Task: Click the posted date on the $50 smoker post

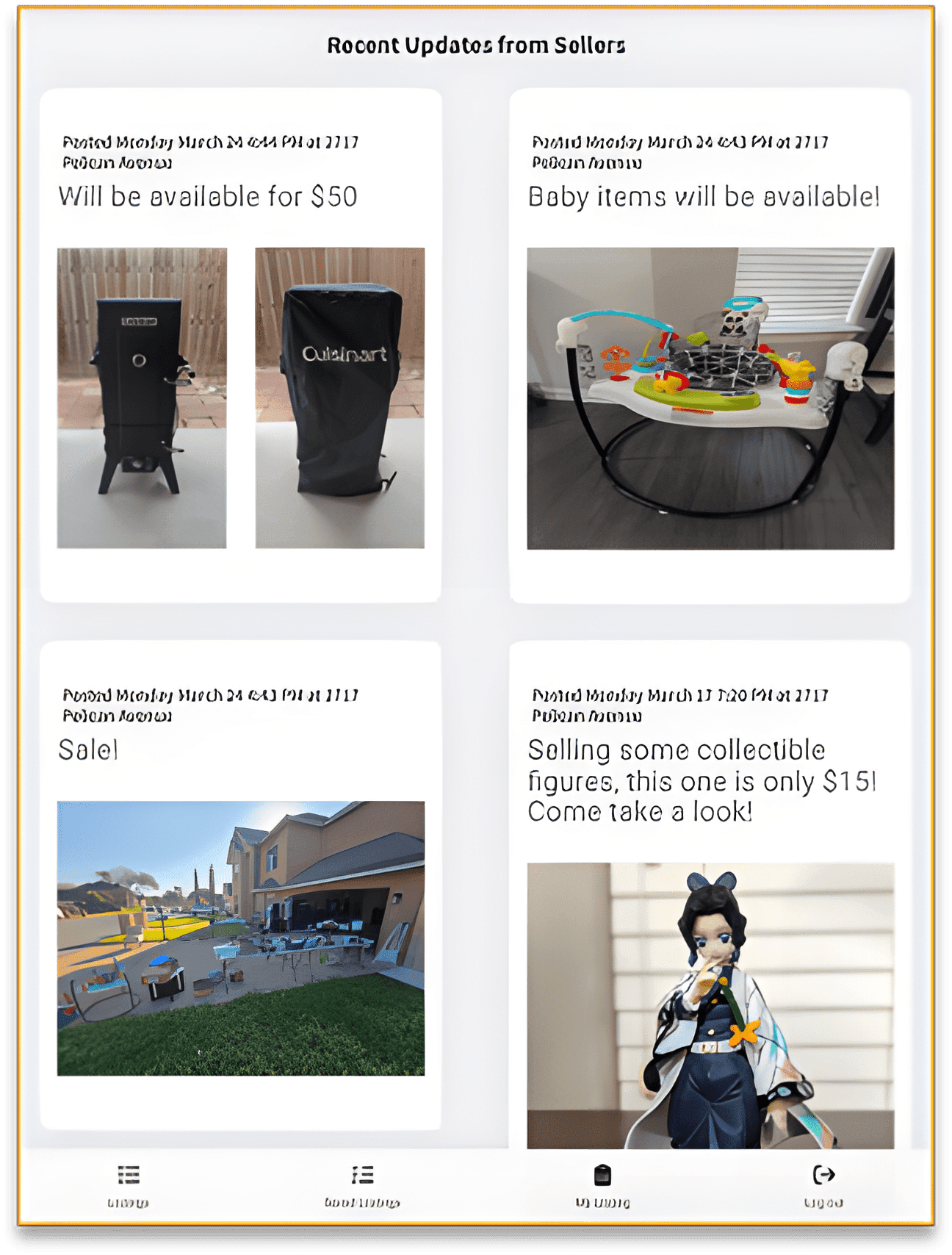Action: click(x=208, y=140)
